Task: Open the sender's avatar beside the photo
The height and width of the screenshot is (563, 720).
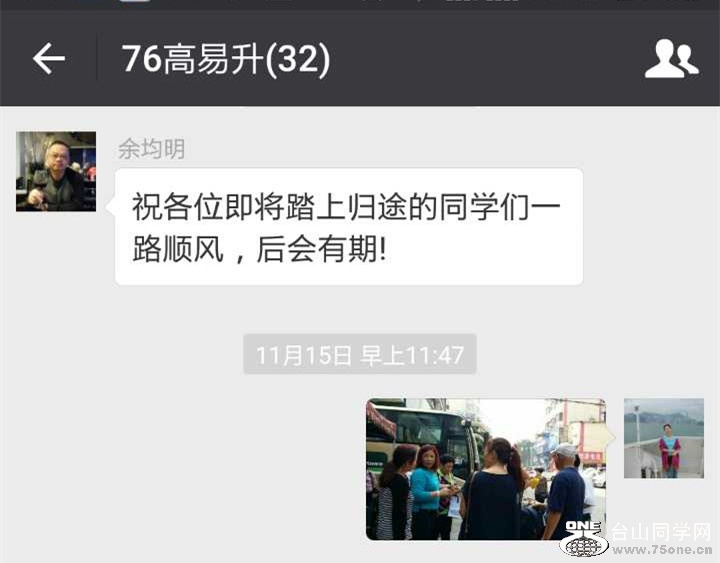Action: point(664,438)
